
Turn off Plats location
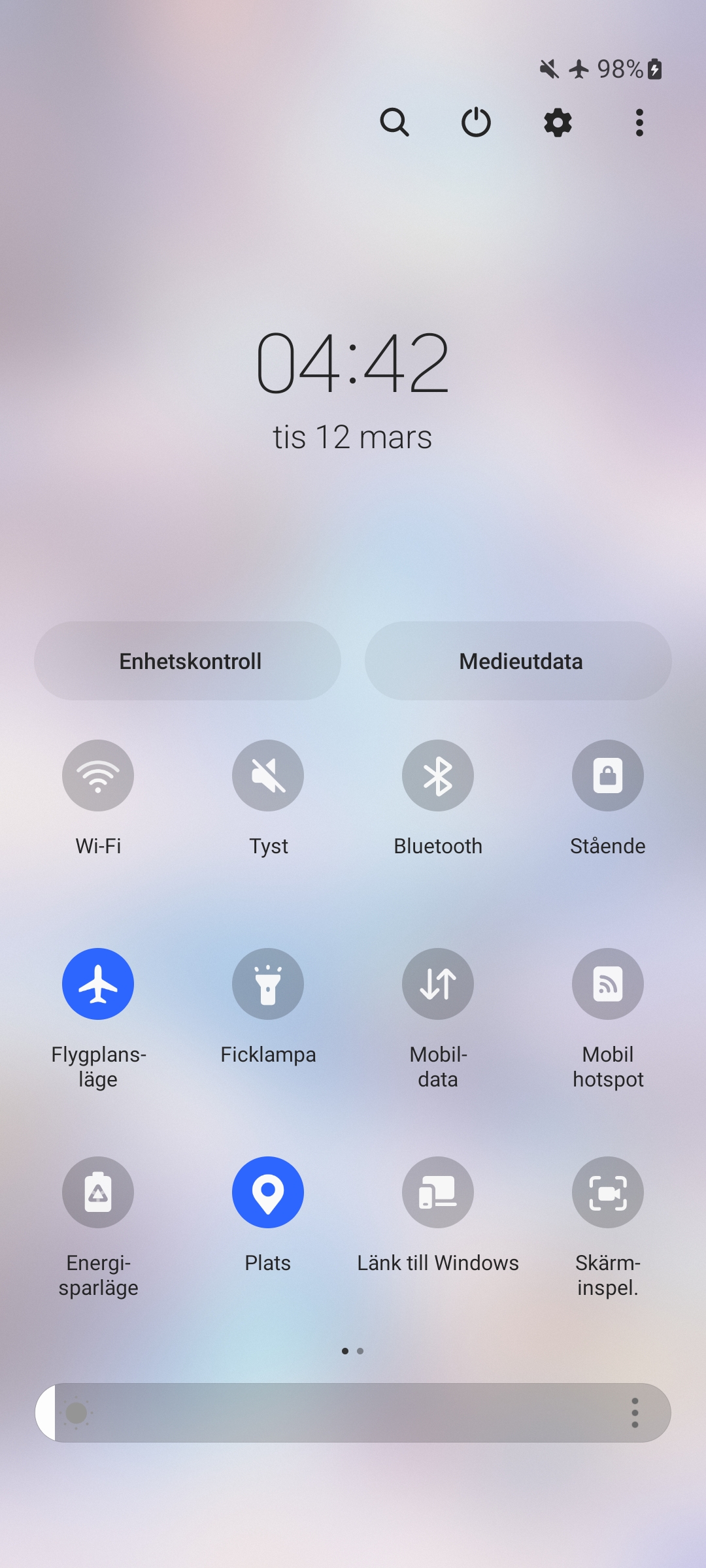268,1192
